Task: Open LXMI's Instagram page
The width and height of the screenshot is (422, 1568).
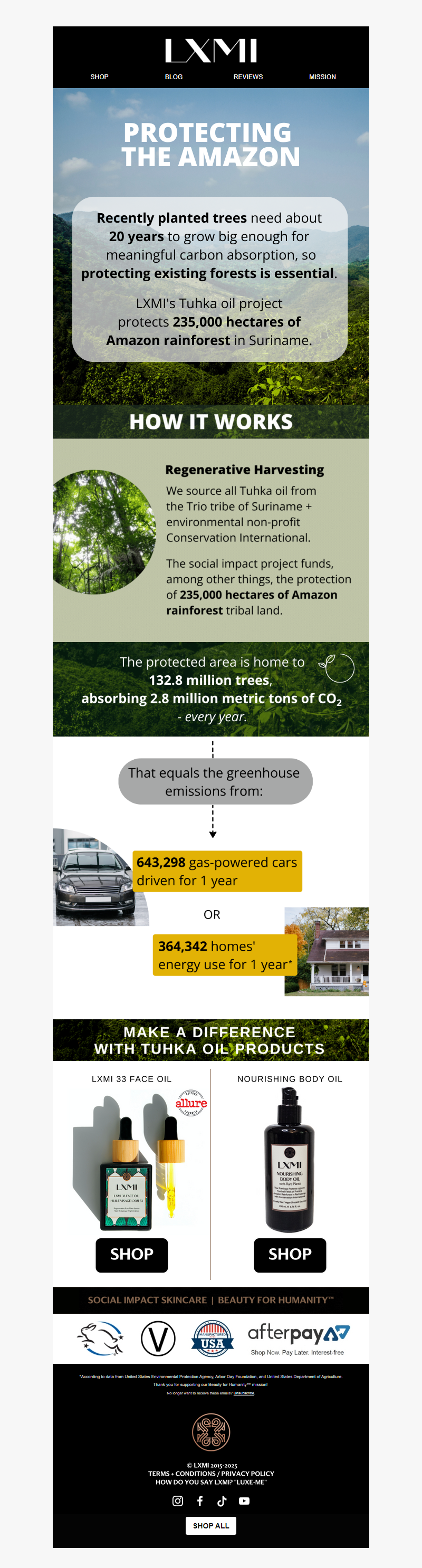Action: coord(178,1501)
